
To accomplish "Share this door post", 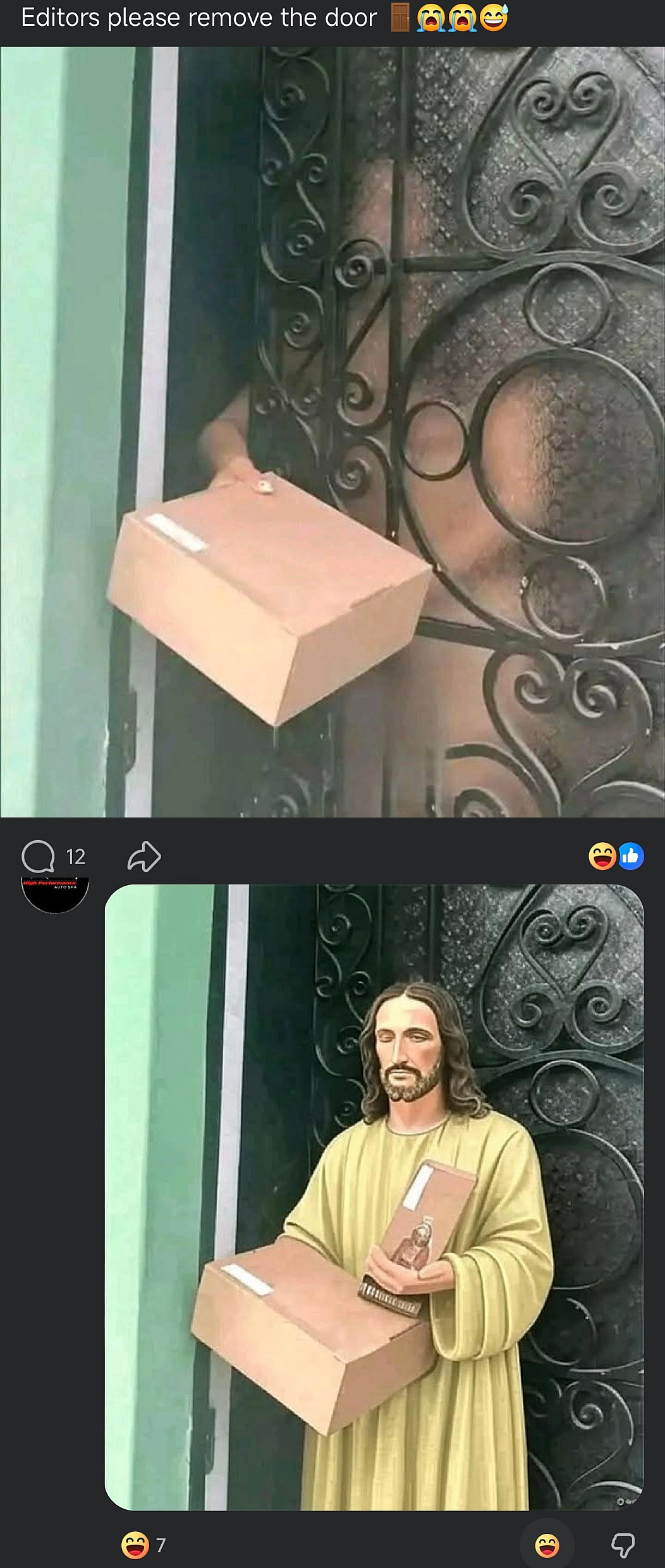I will pyautogui.click(x=144, y=857).
